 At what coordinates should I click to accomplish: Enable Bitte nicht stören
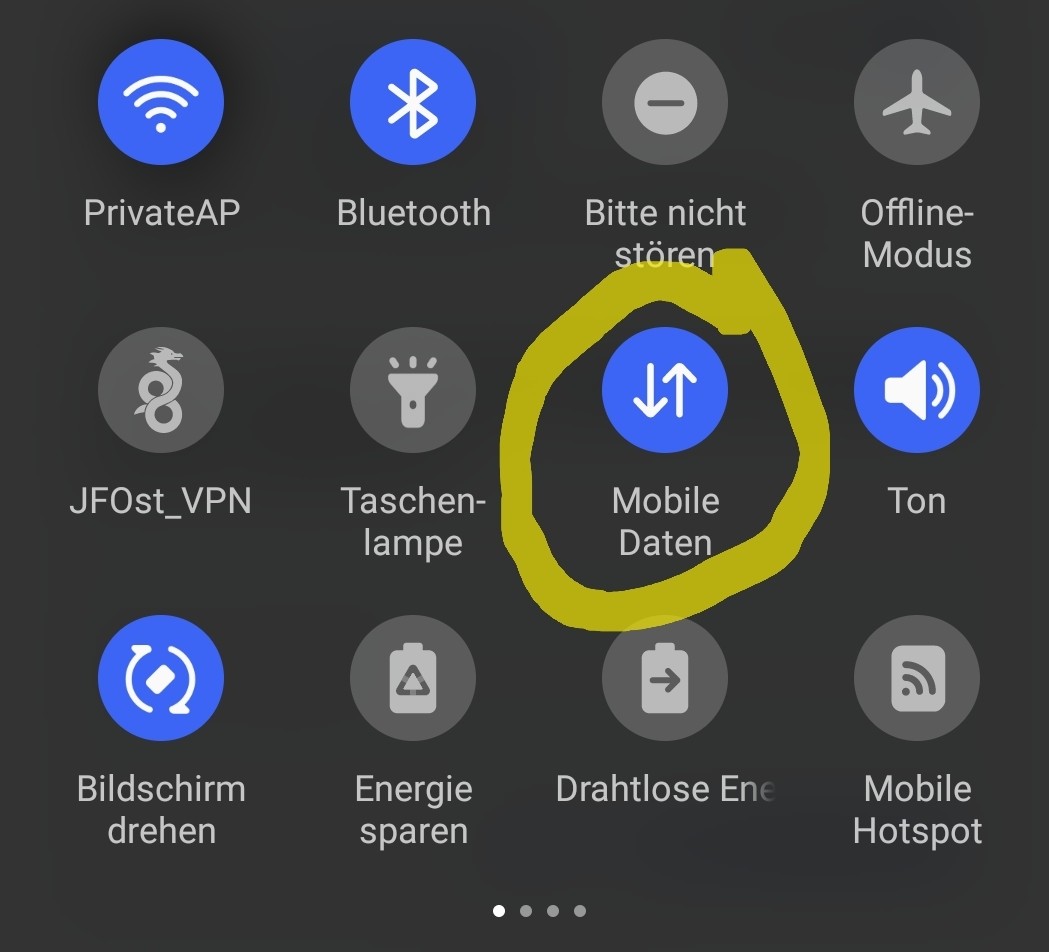pos(665,102)
